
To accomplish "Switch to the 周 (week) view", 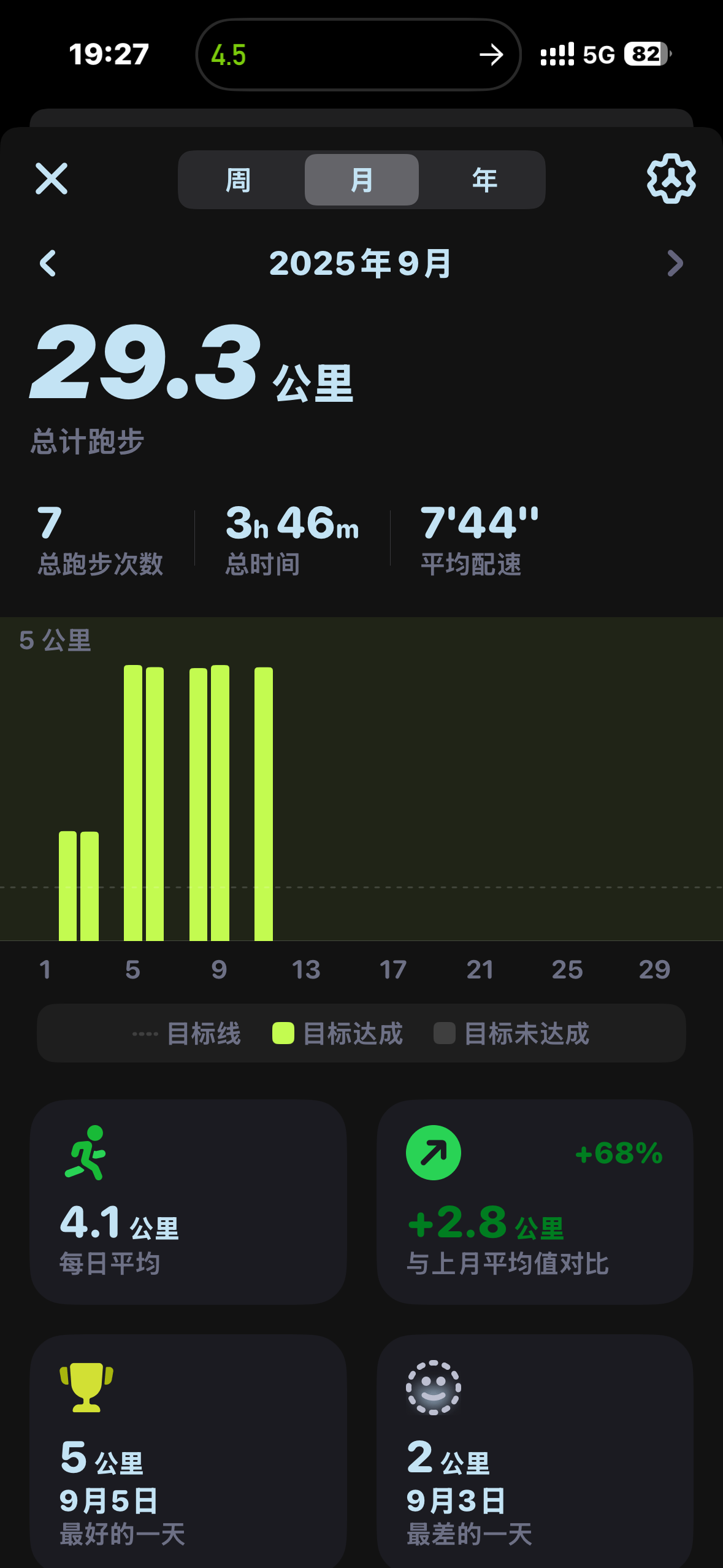I will (x=239, y=180).
